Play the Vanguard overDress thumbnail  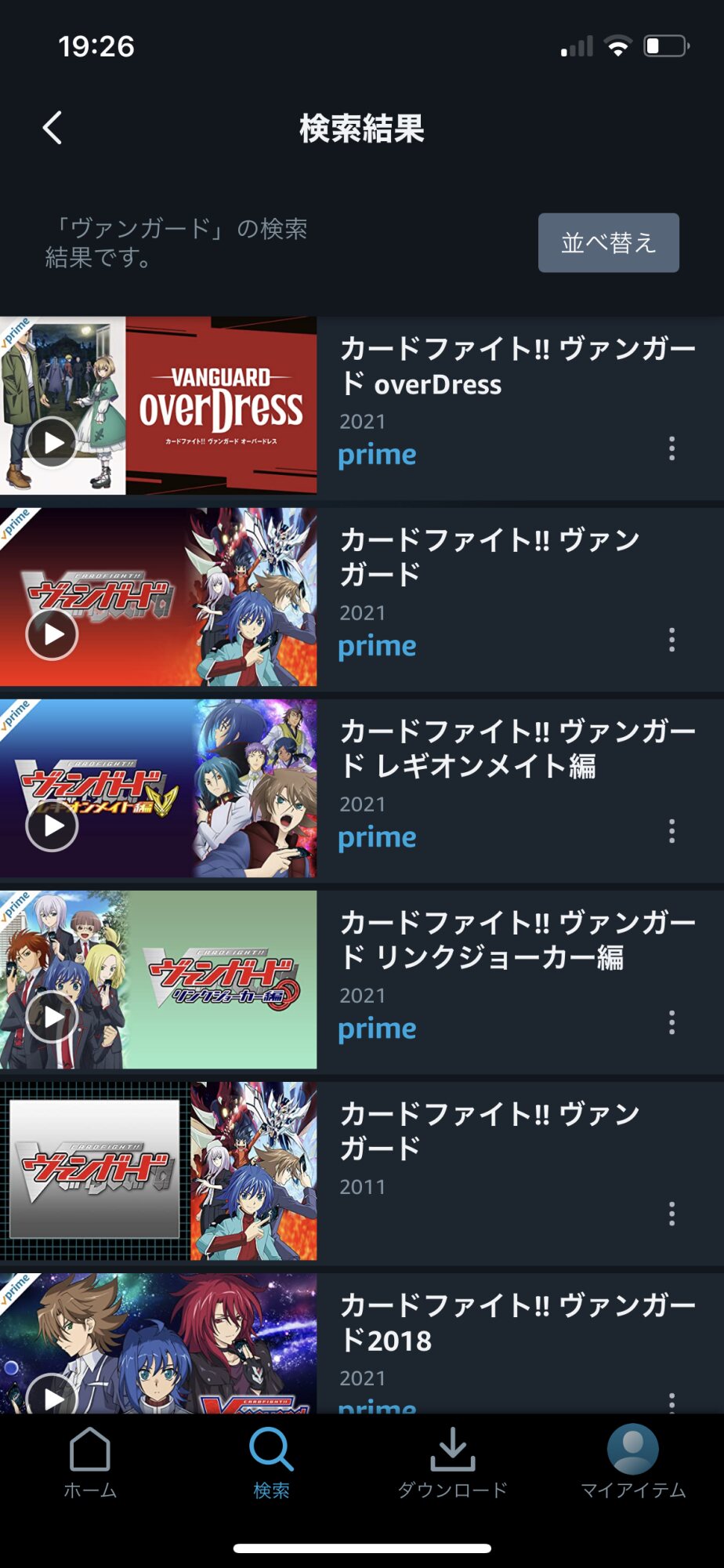(x=52, y=443)
